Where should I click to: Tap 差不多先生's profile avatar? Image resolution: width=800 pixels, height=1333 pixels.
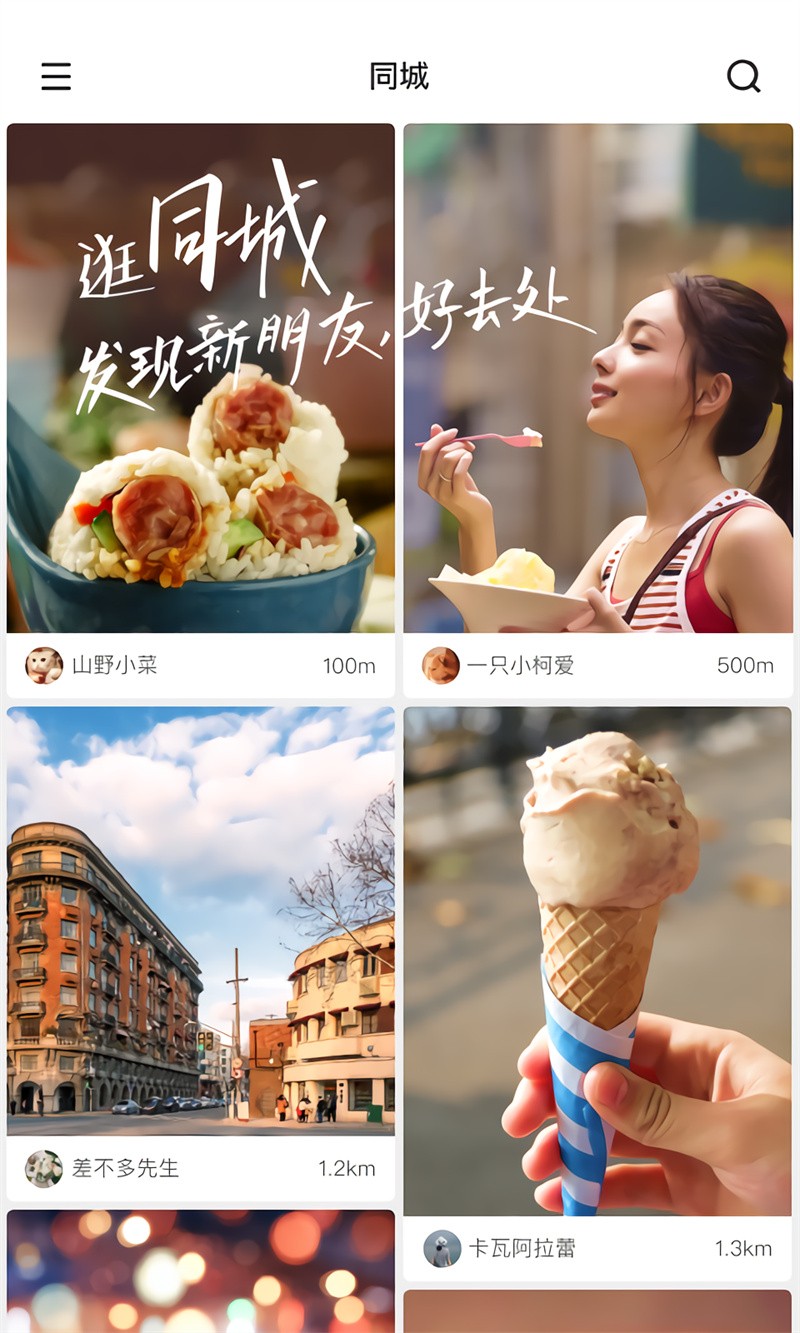39,1166
